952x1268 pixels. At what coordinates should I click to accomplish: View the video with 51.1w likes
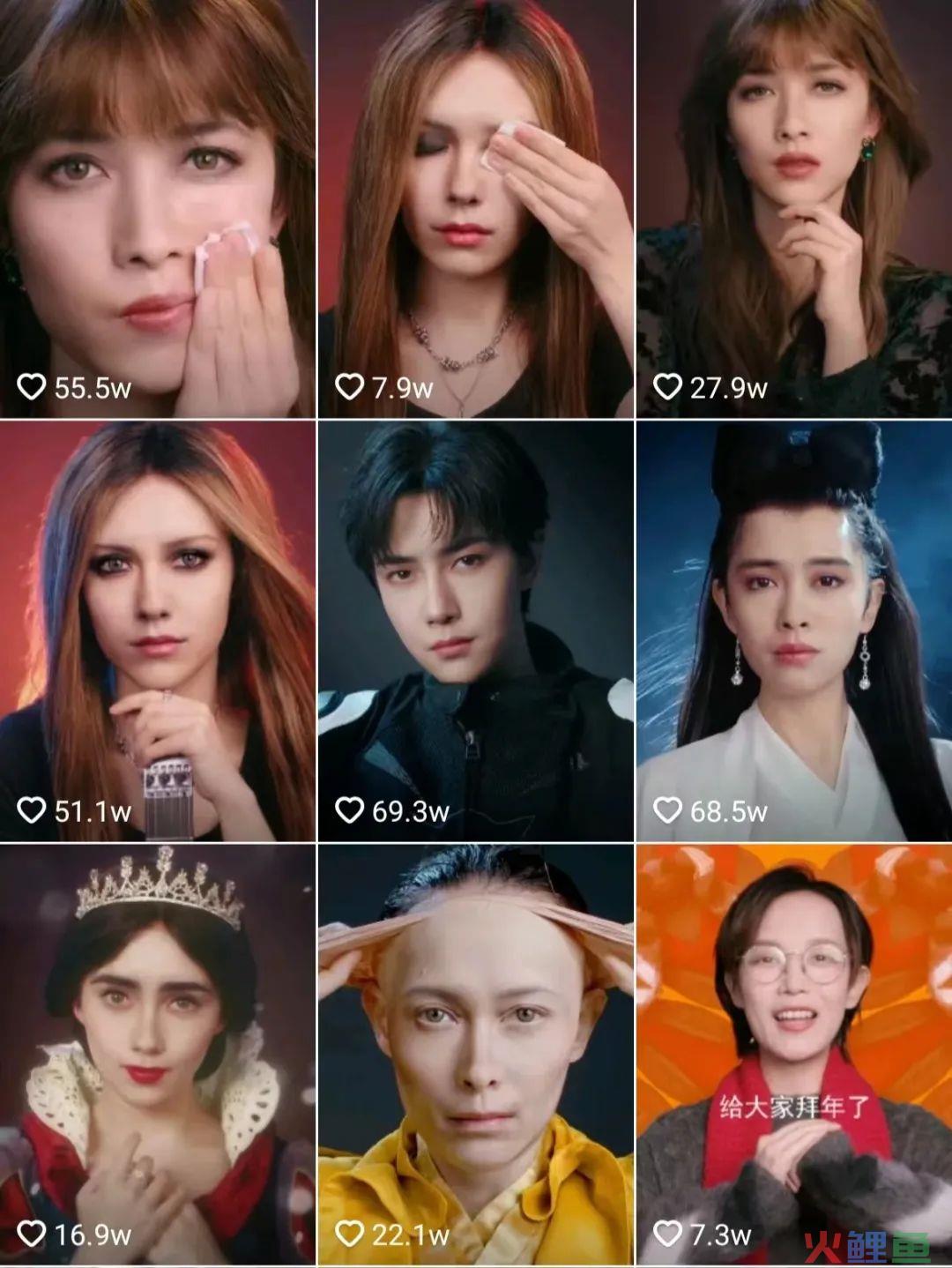click(157, 630)
